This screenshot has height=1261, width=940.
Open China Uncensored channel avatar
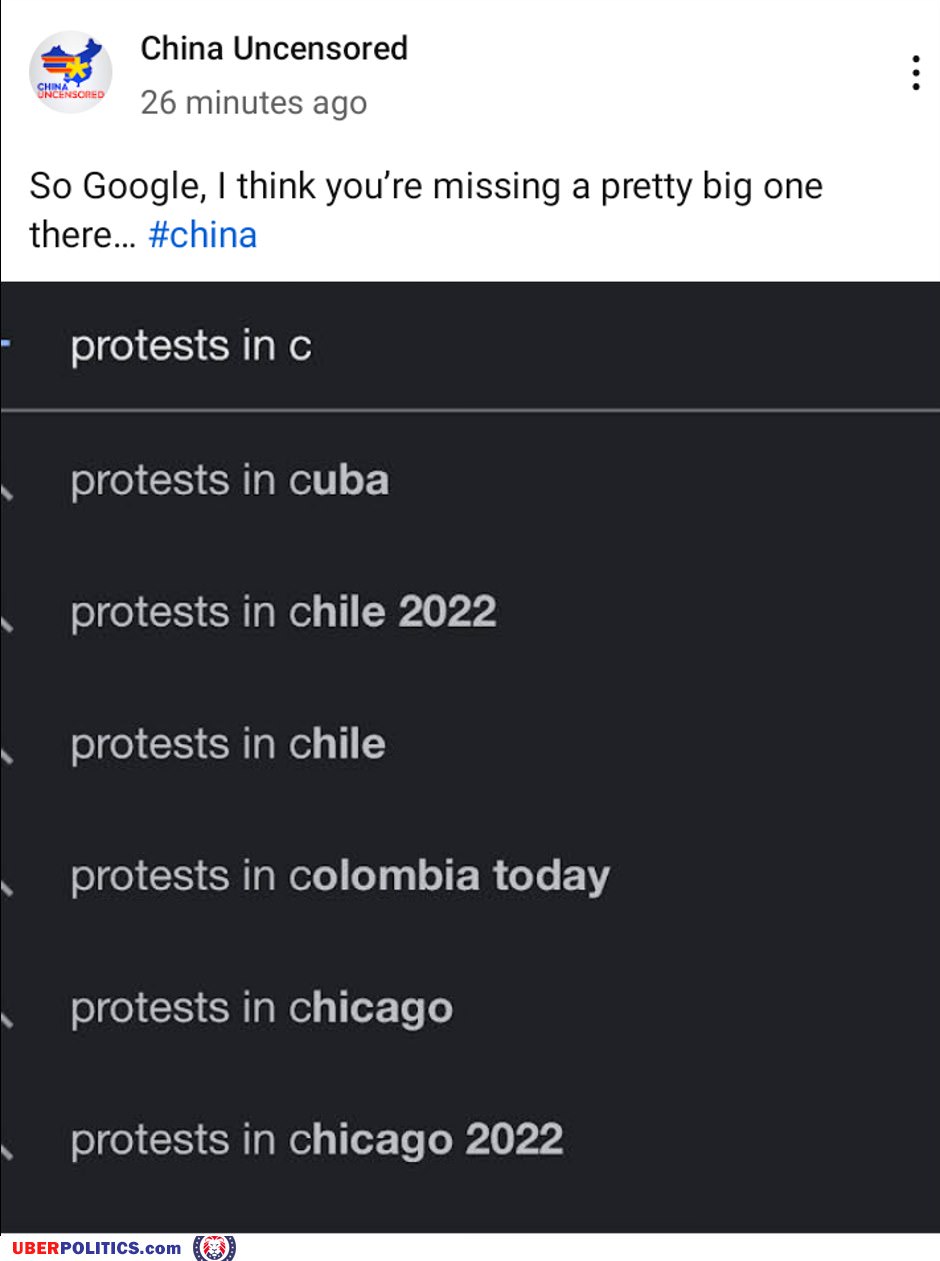click(x=70, y=74)
